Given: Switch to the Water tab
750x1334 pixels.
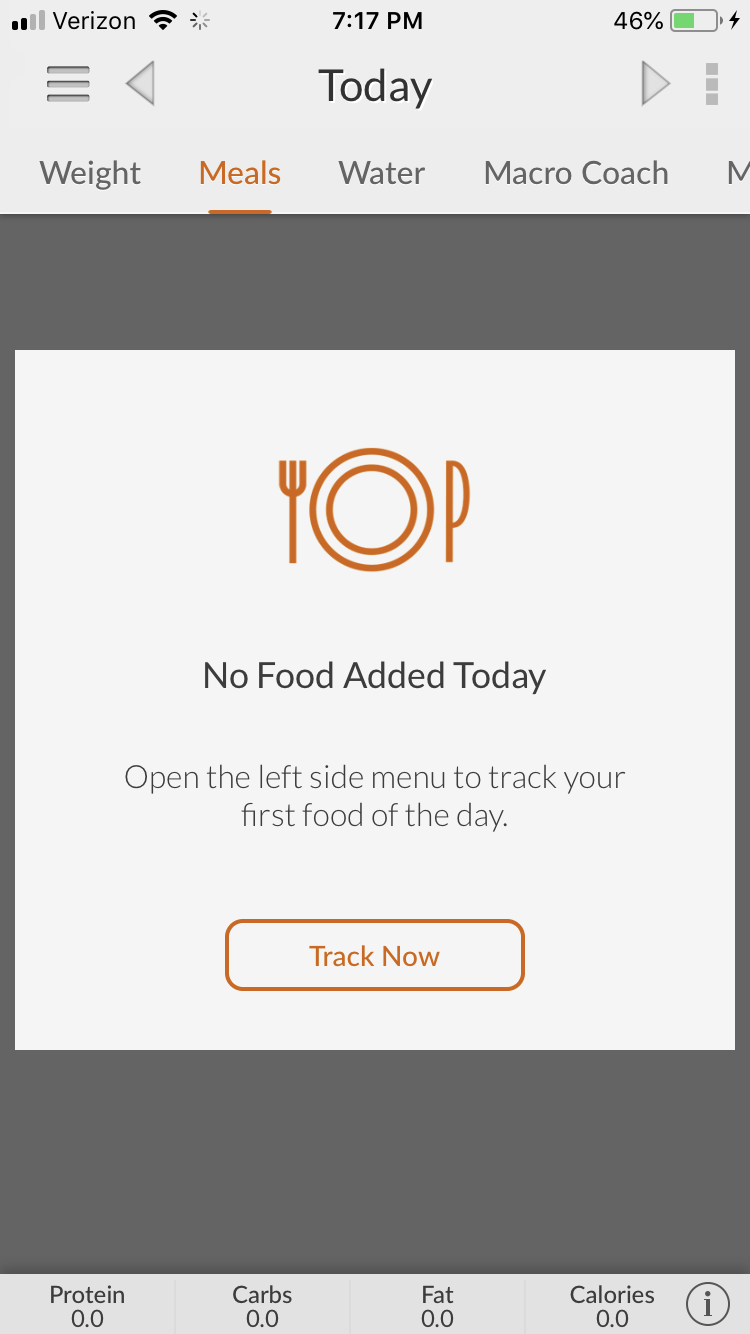Looking at the screenshot, I should coord(382,173).
